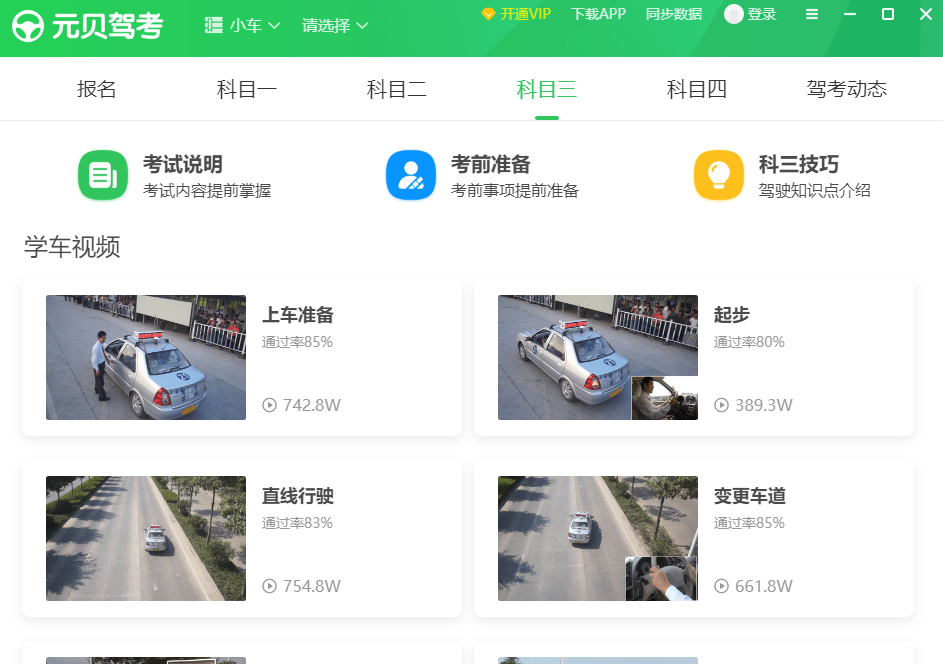Open 考前准备 pre-exam preparation

[483, 176]
